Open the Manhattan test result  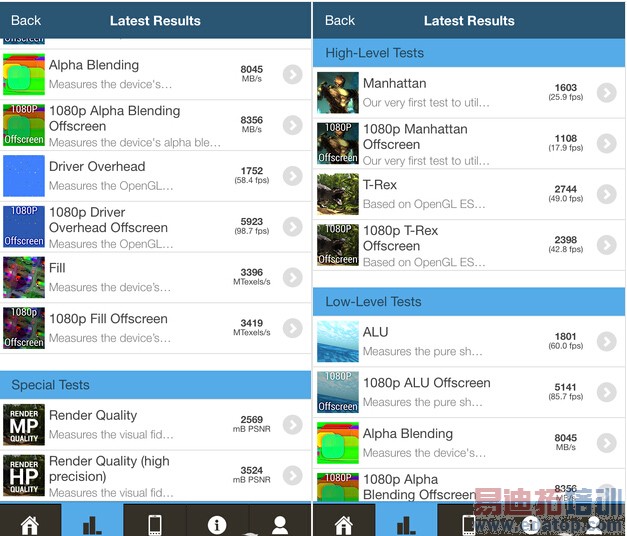[468, 93]
